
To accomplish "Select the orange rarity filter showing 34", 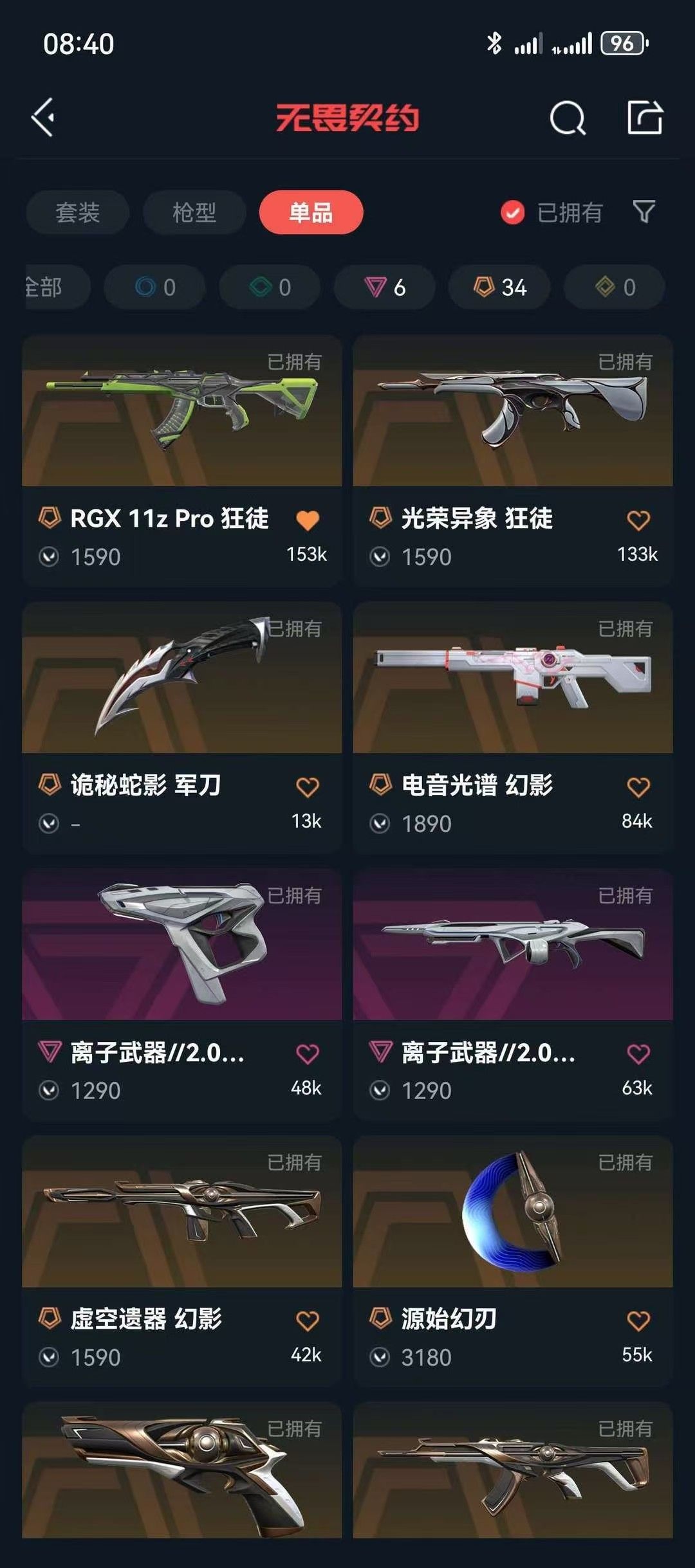I will [x=499, y=287].
